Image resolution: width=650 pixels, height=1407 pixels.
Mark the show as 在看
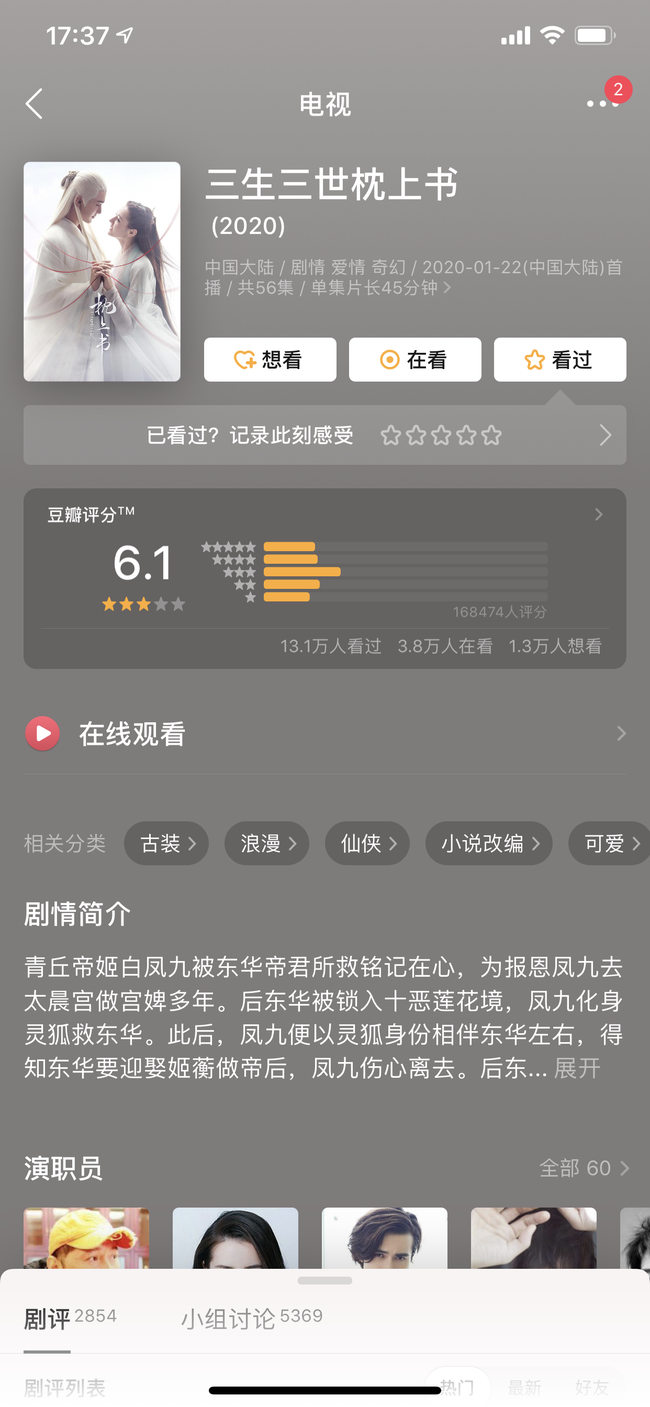(x=414, y=360)
